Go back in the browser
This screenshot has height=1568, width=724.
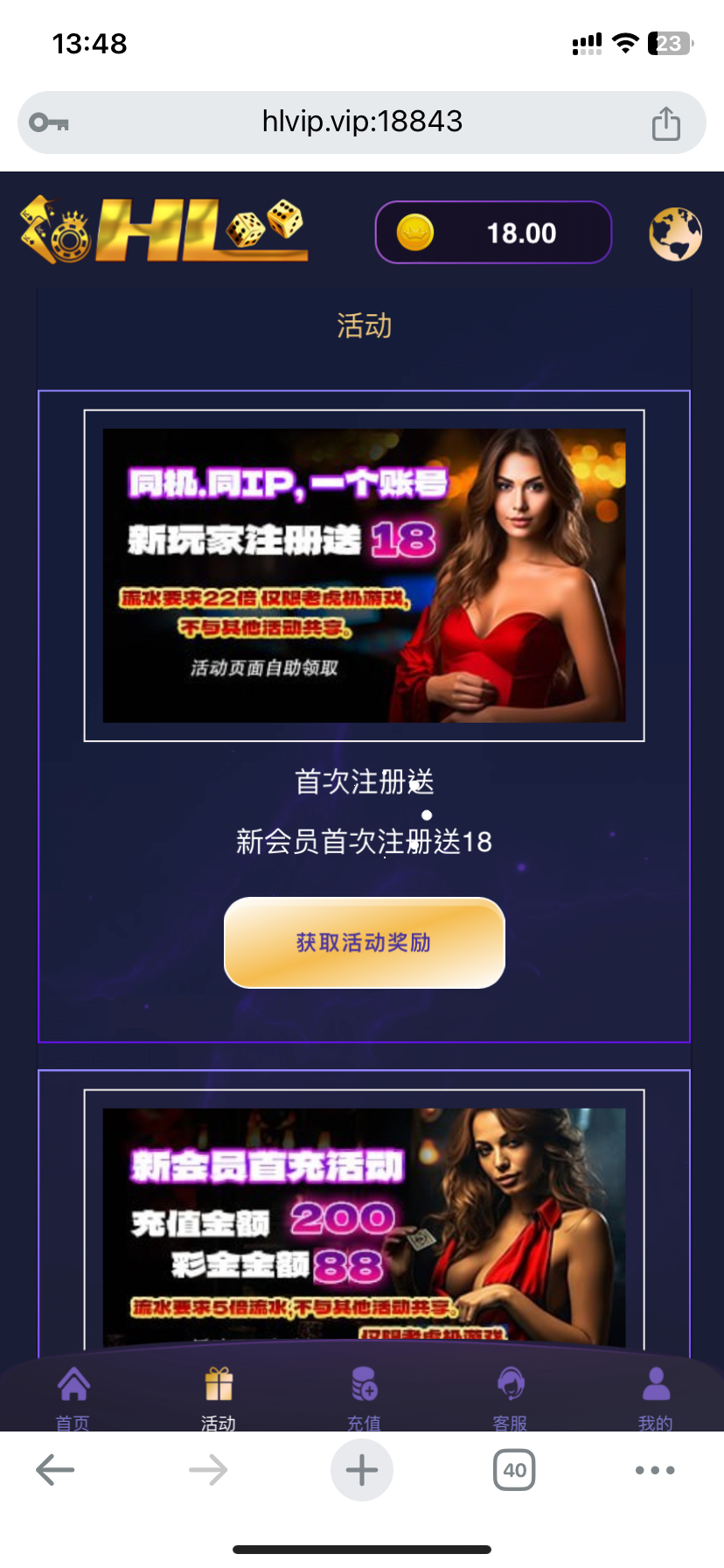pos(55,1470)
